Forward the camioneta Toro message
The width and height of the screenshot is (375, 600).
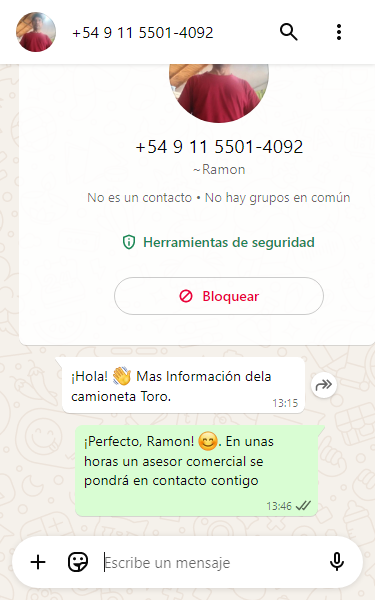[x=324, y=385]
